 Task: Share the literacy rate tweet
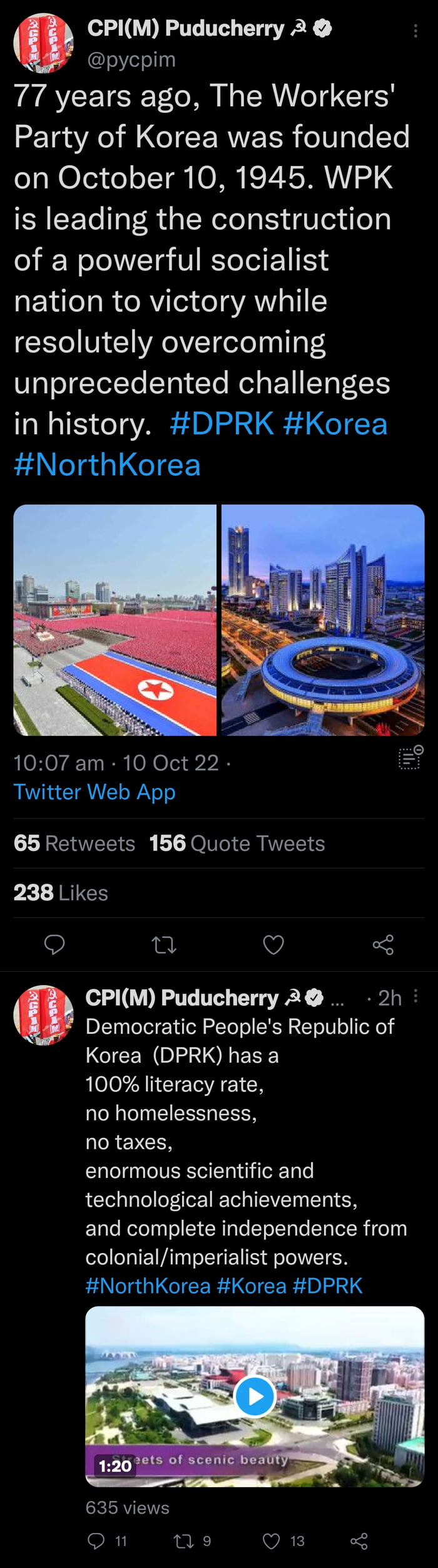pos(359,1541)
